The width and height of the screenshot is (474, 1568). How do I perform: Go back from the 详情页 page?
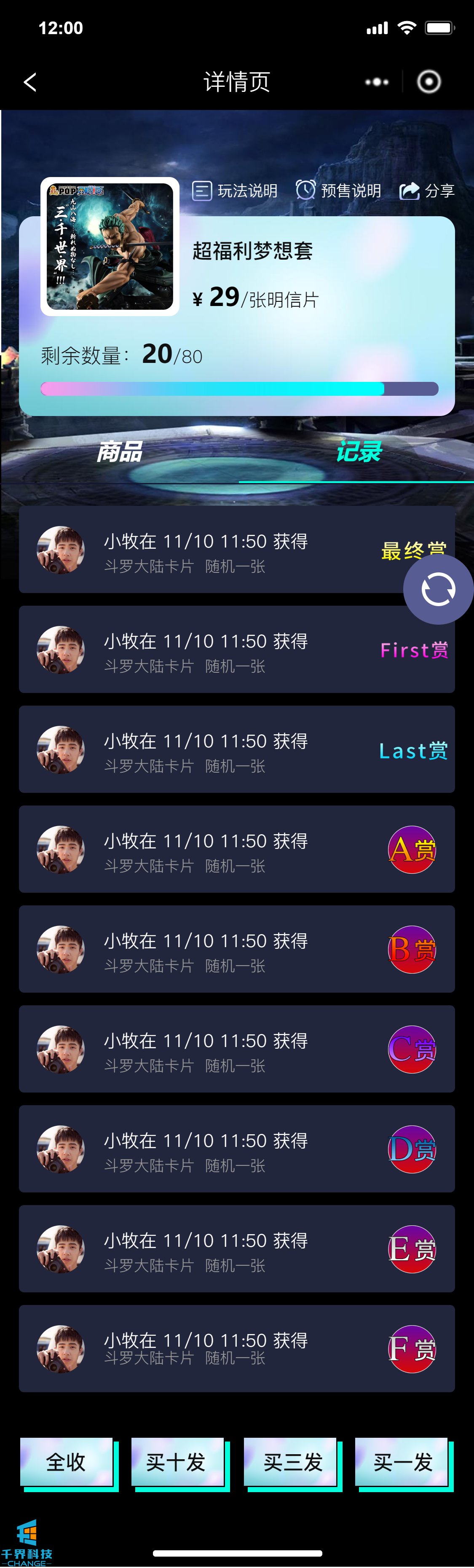pos(30,82)
